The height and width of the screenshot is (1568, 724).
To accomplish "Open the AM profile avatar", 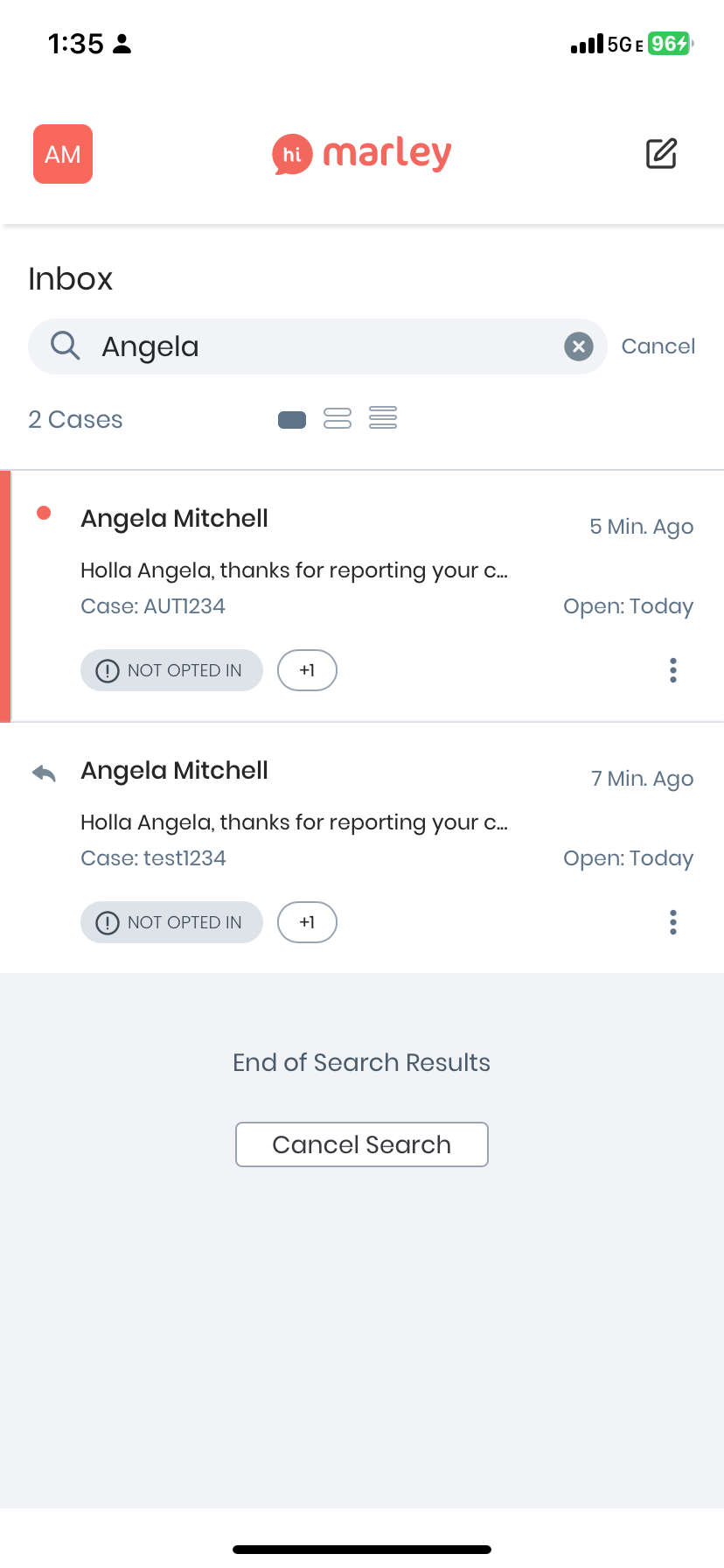I will (63, 154).
